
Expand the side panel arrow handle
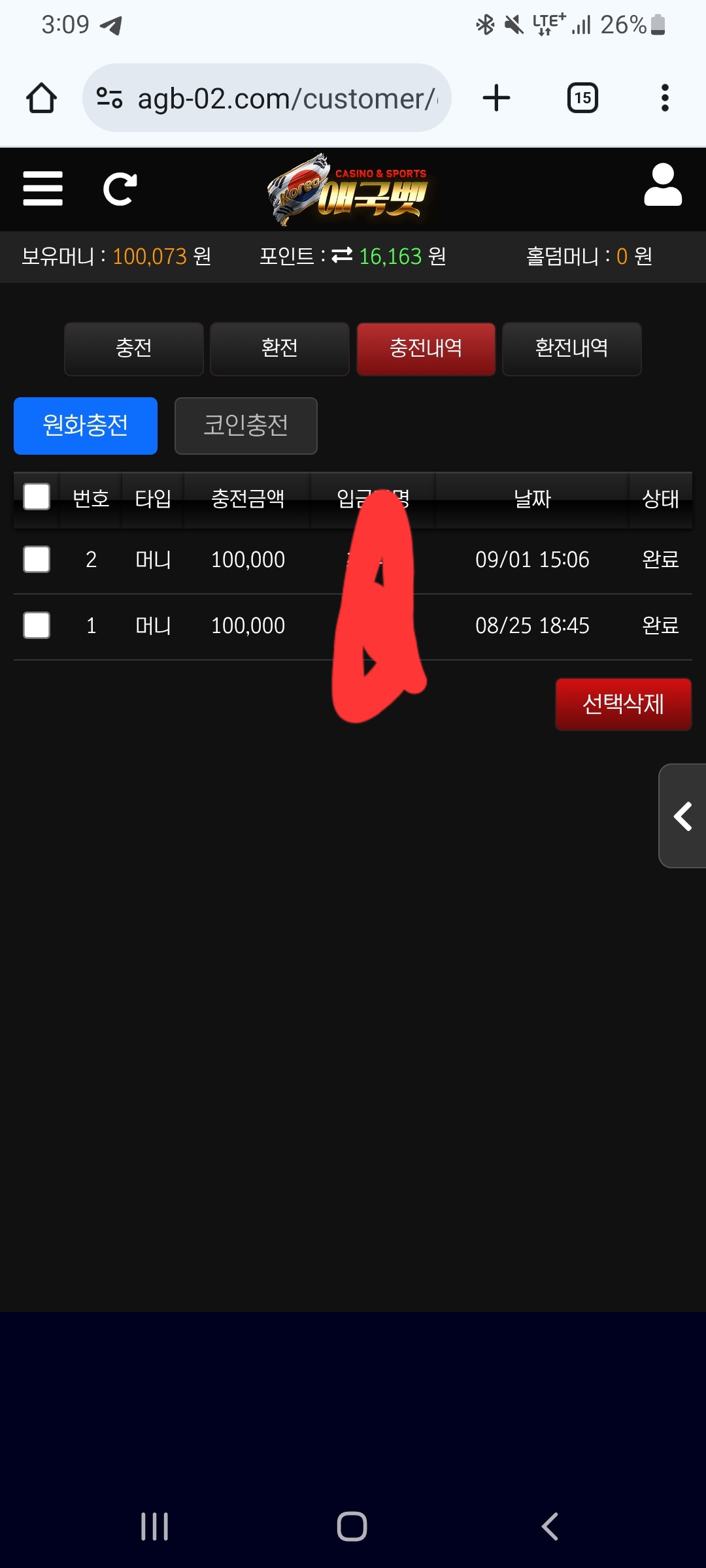[x=682, y=816]
